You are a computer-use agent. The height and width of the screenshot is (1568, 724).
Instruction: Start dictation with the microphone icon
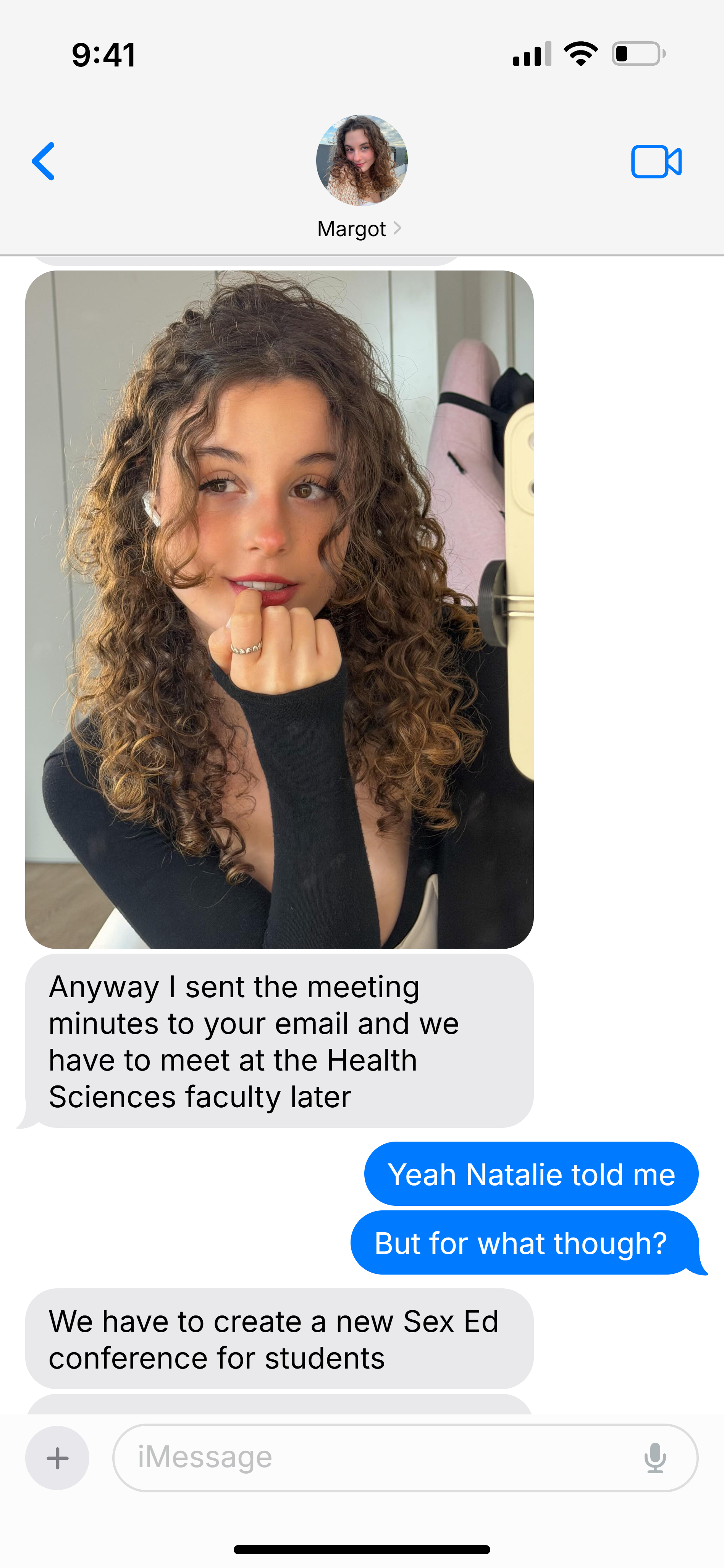[655, 1458]
